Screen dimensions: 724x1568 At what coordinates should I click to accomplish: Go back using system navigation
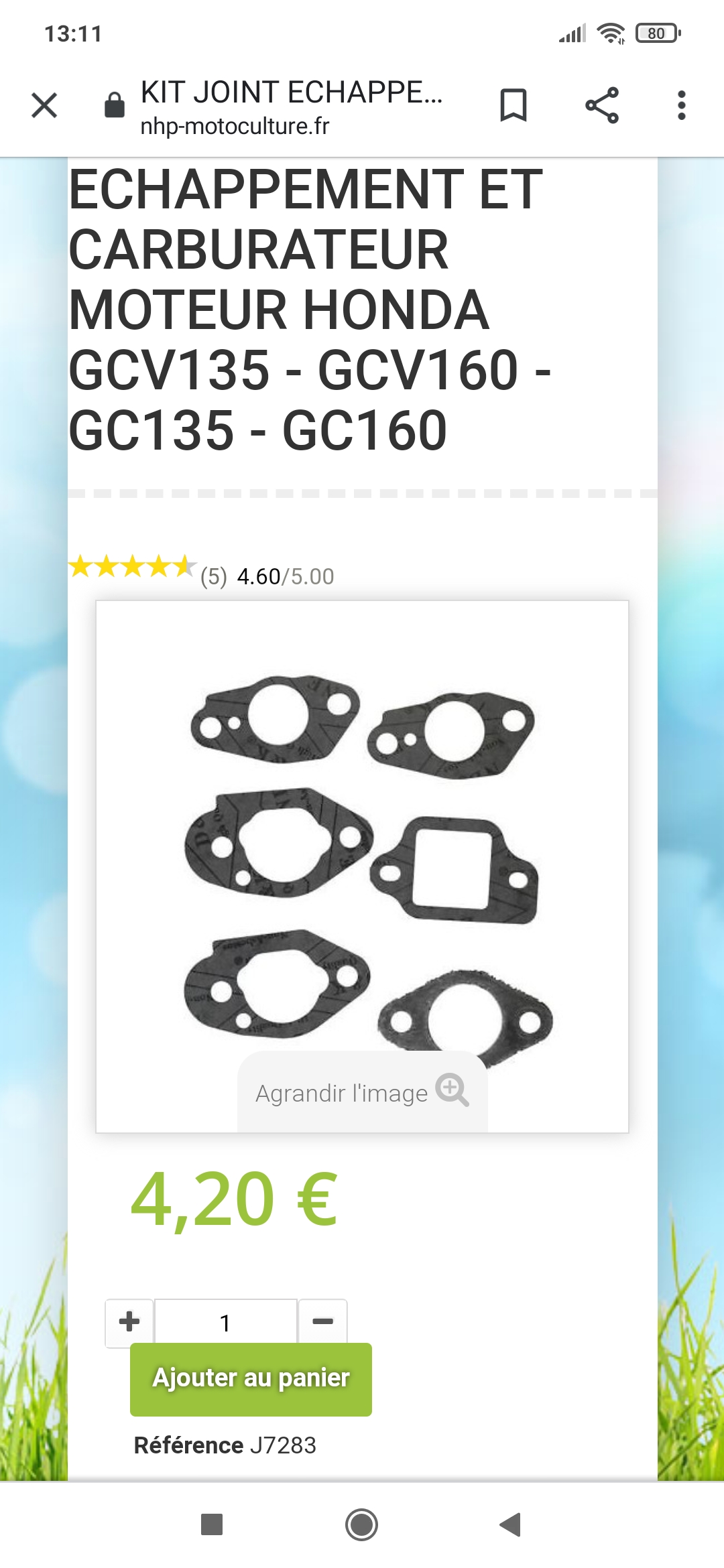(x=510, y=1524)
